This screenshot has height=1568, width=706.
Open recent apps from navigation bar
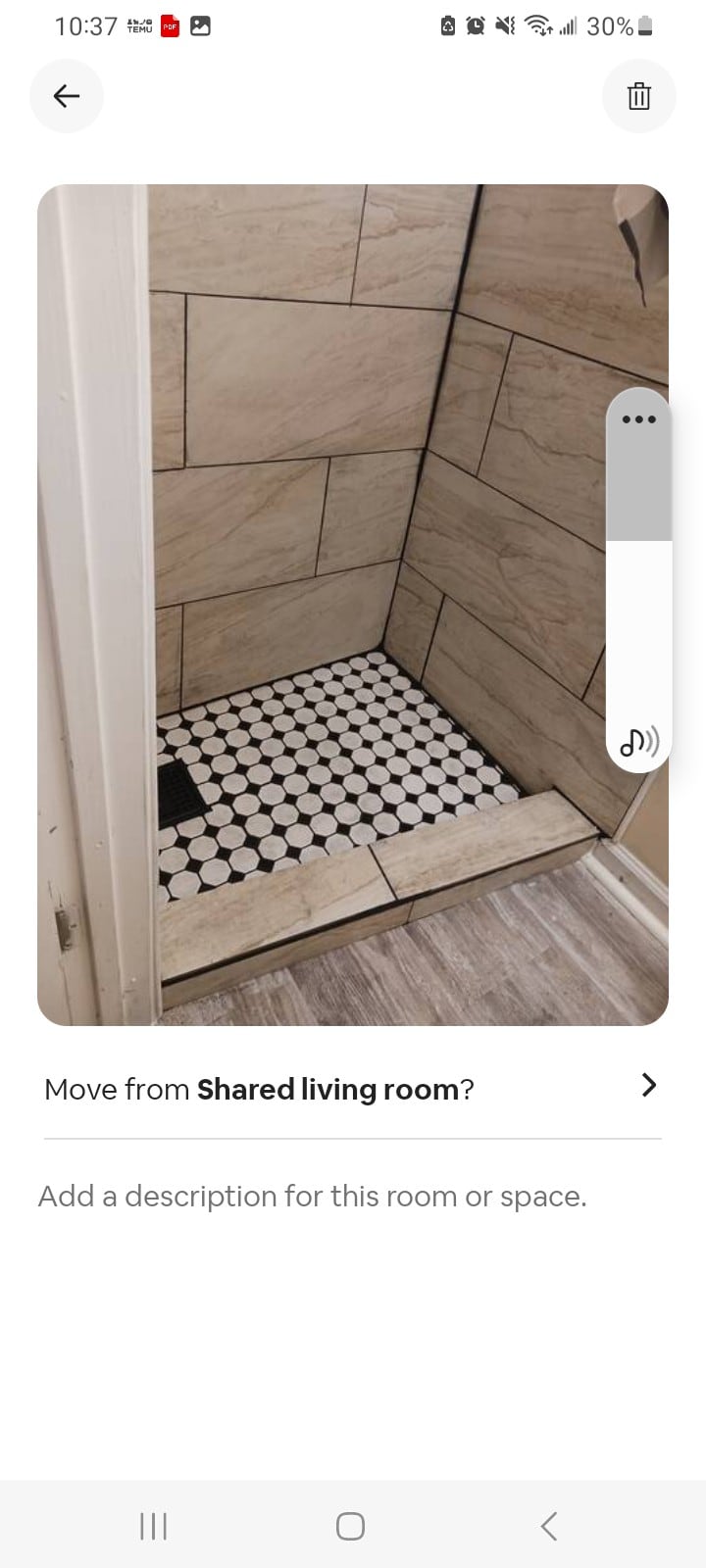point(154,1526)
